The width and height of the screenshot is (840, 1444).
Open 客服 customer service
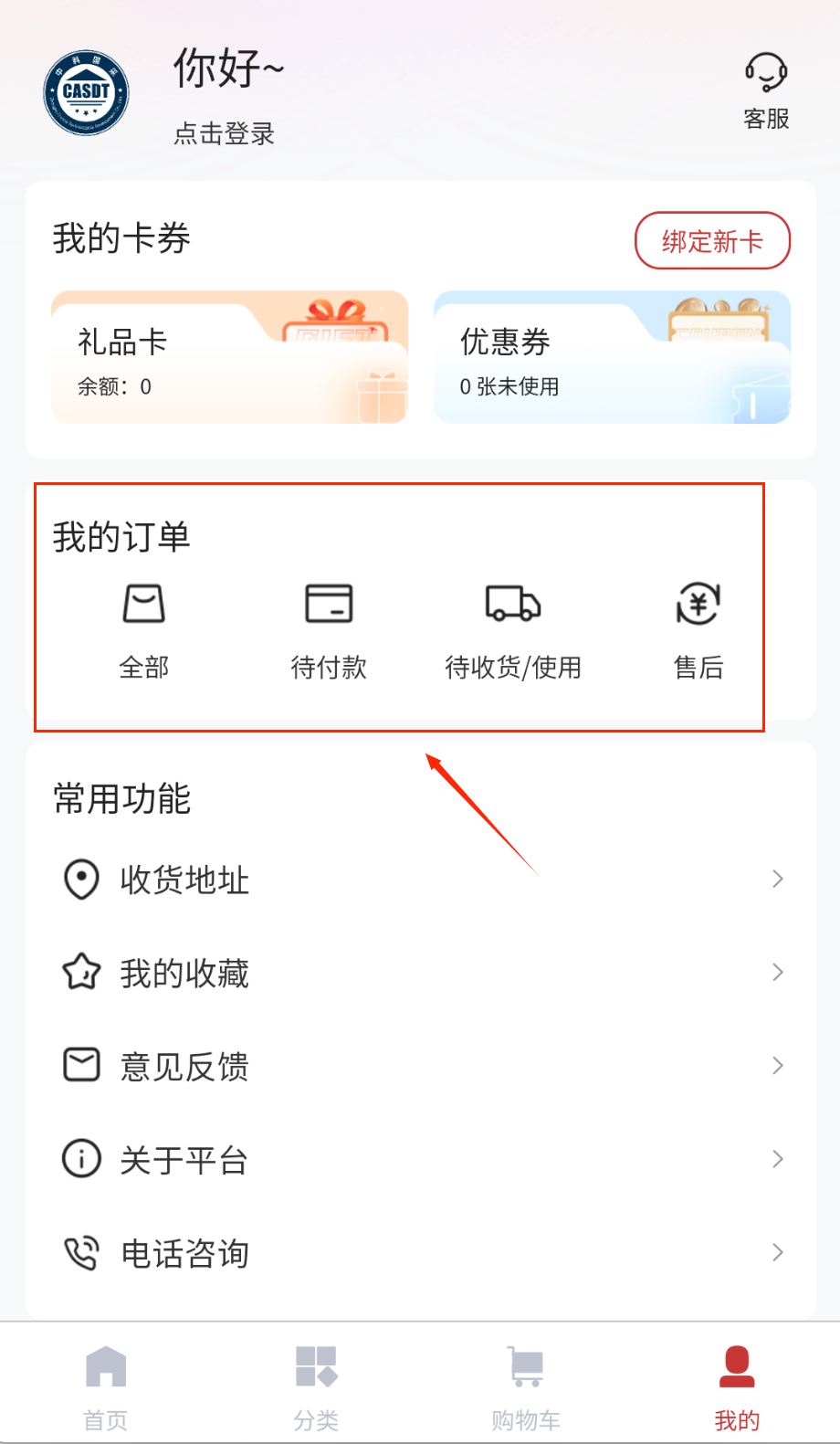(x=766, y=91)
